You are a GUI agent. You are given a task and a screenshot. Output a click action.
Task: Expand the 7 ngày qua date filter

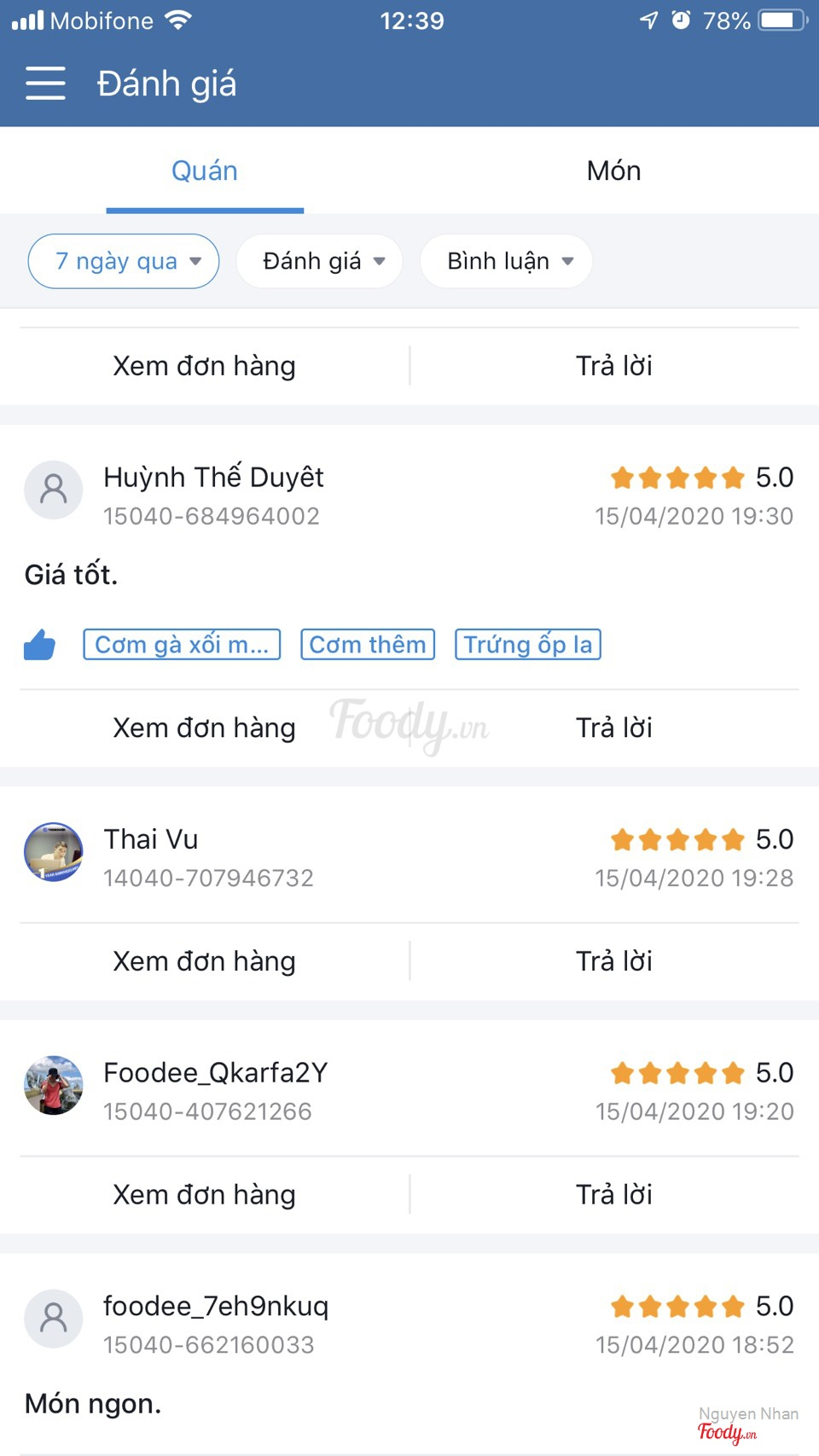pyautogui.click(x=124, y=261)
